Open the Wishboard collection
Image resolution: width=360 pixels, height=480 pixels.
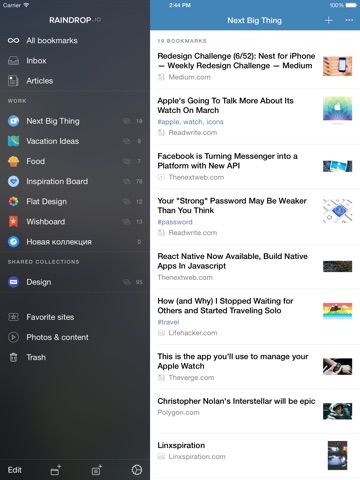click(x=75, y=222)
